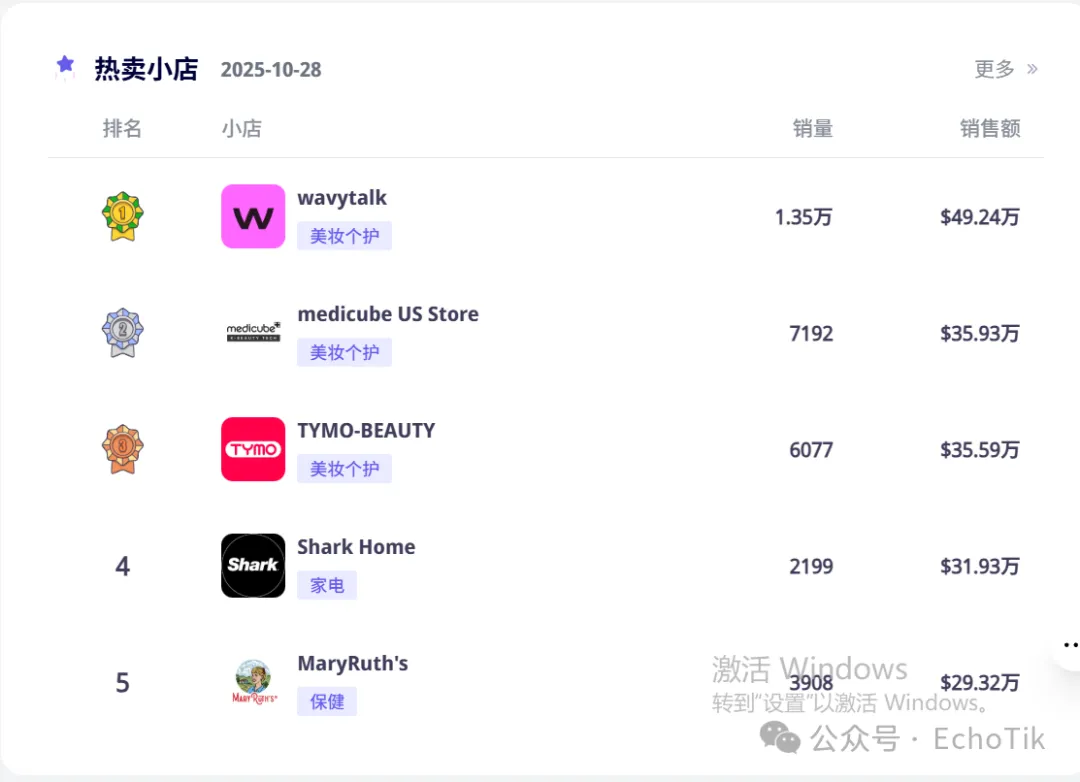The height and width of the screenshot is (782, 1080).
Task: Open the wavytalk shop row
Action: pos(341,198)
